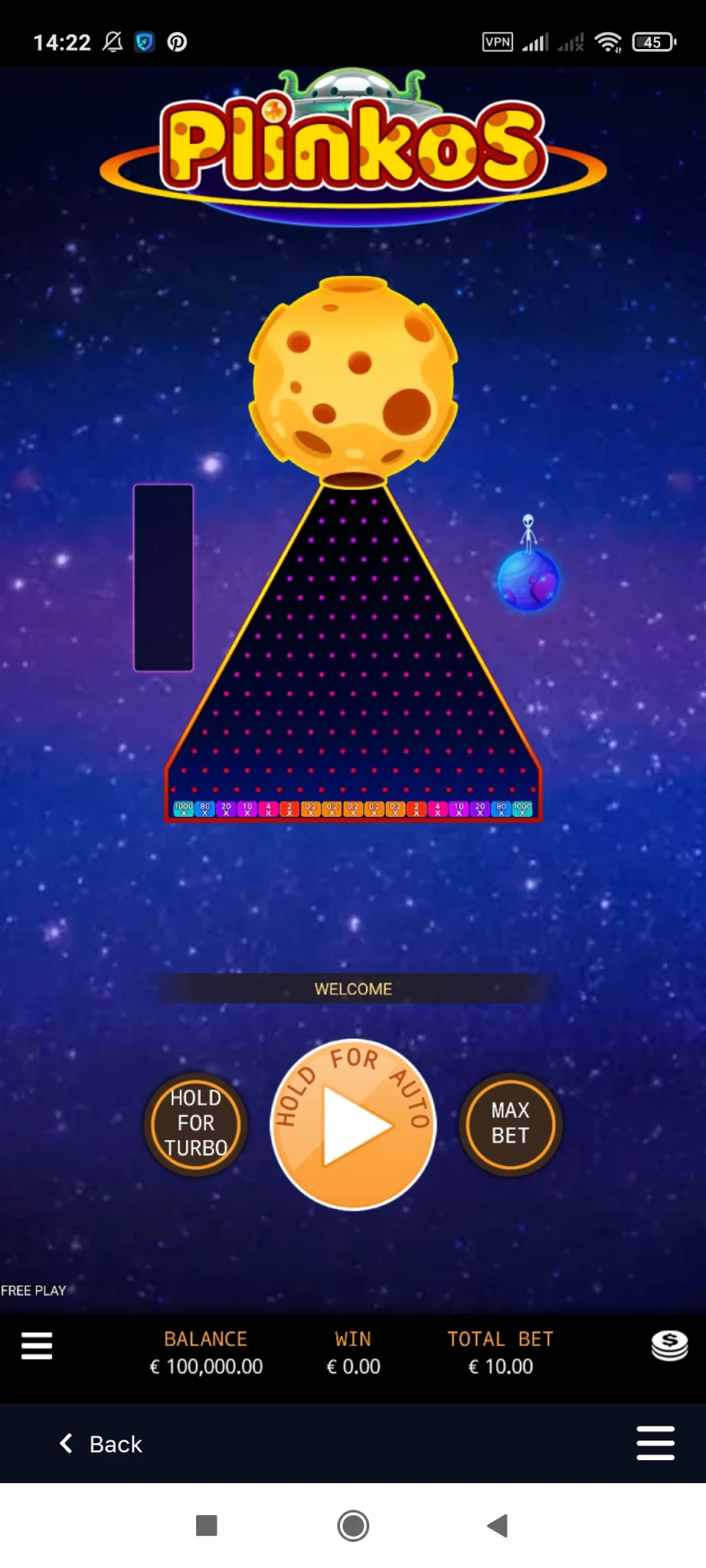
Task: Start the game with the orange play button
Action: coord(353,1125)
